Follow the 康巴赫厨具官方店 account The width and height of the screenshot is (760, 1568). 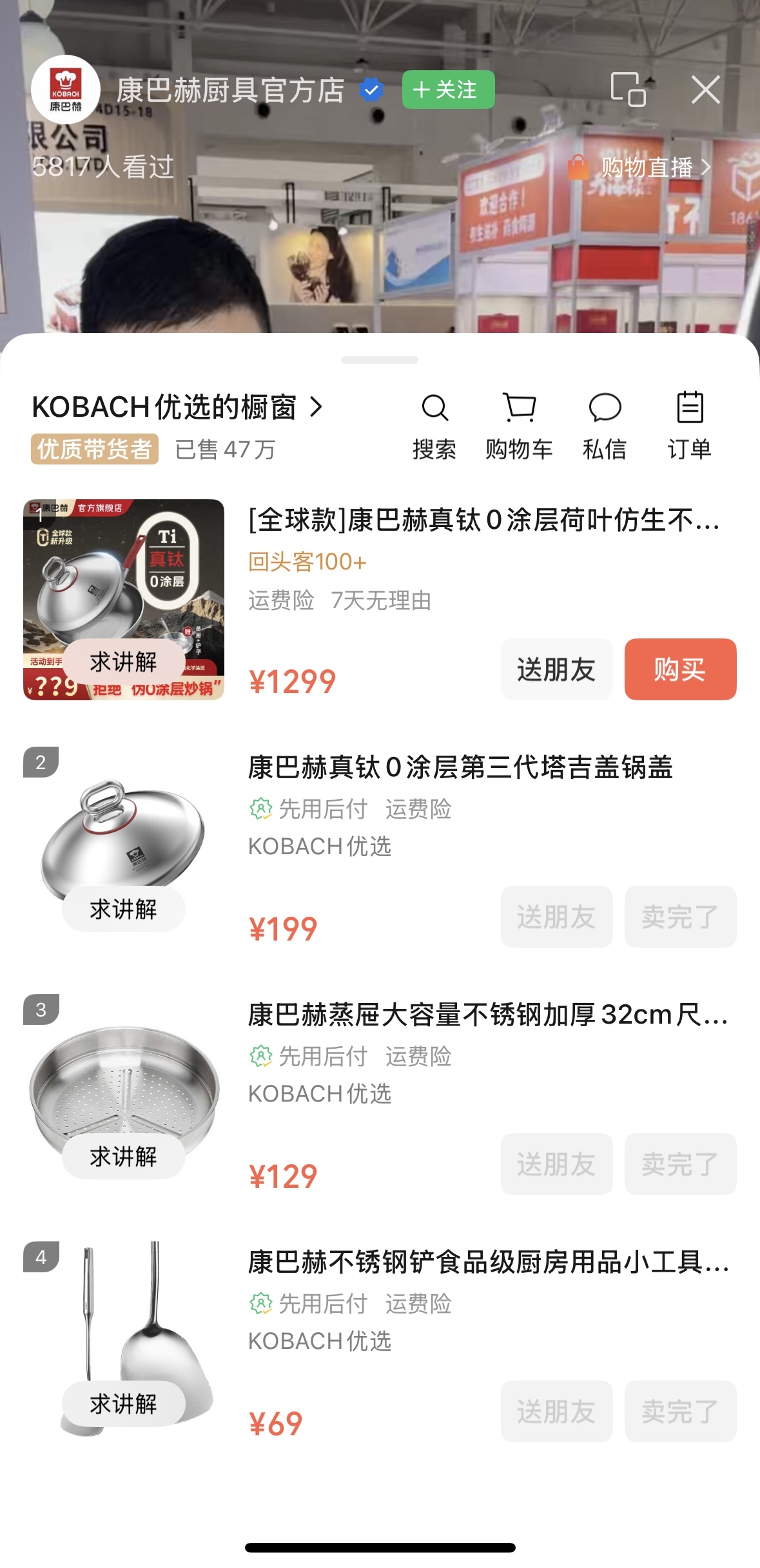tap(448, 90)
